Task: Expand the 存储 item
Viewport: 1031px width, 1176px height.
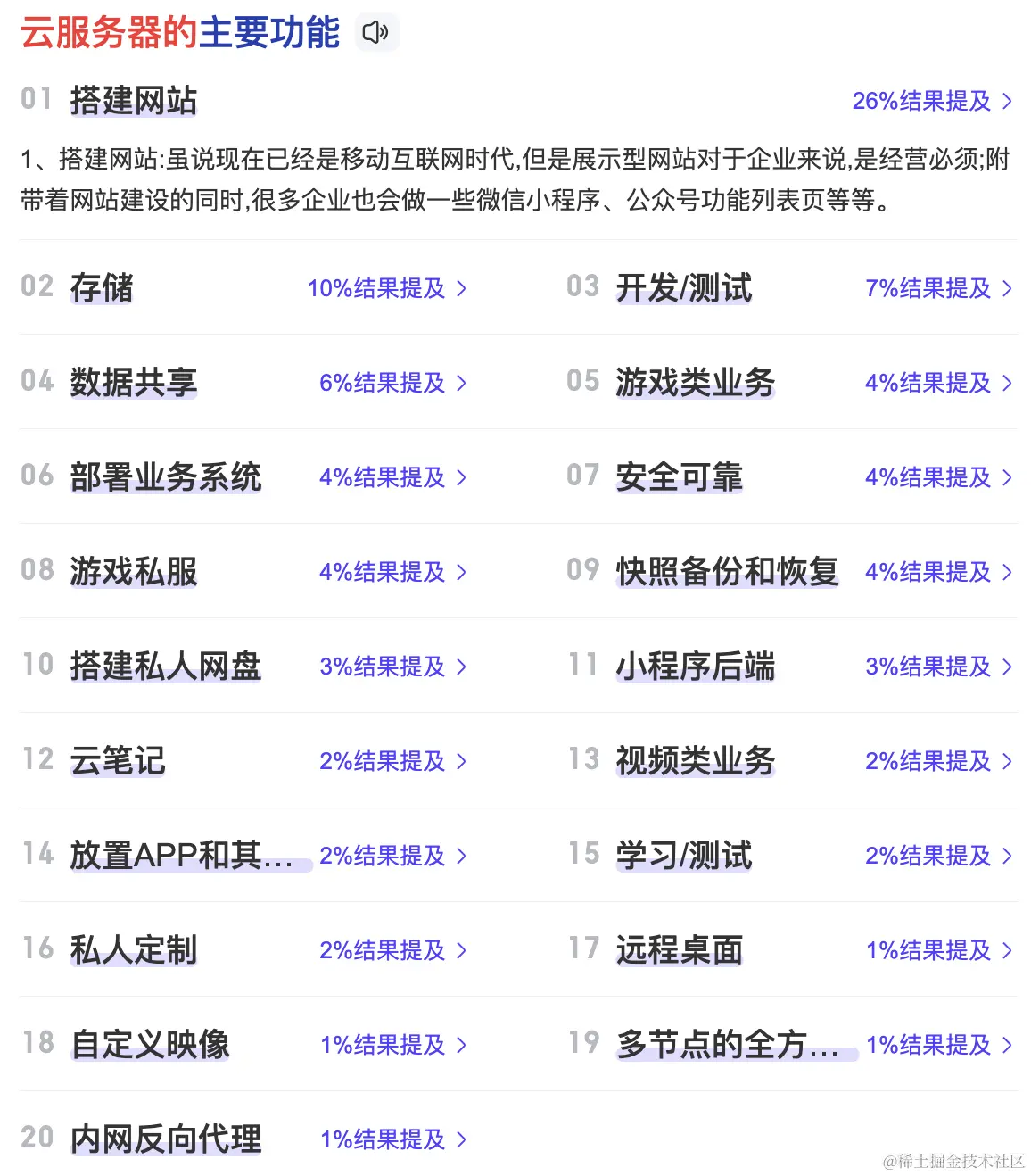Action: pyautogui.click(x=102, y=287)
